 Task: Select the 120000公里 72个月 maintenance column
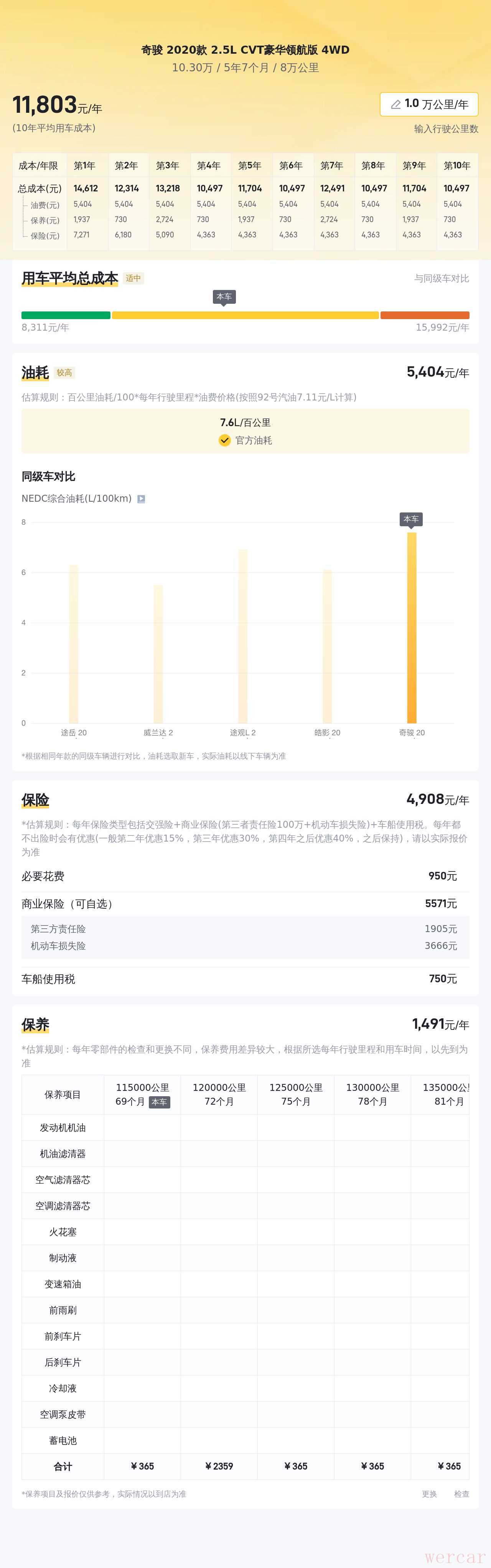click(x=219, y=1094)
